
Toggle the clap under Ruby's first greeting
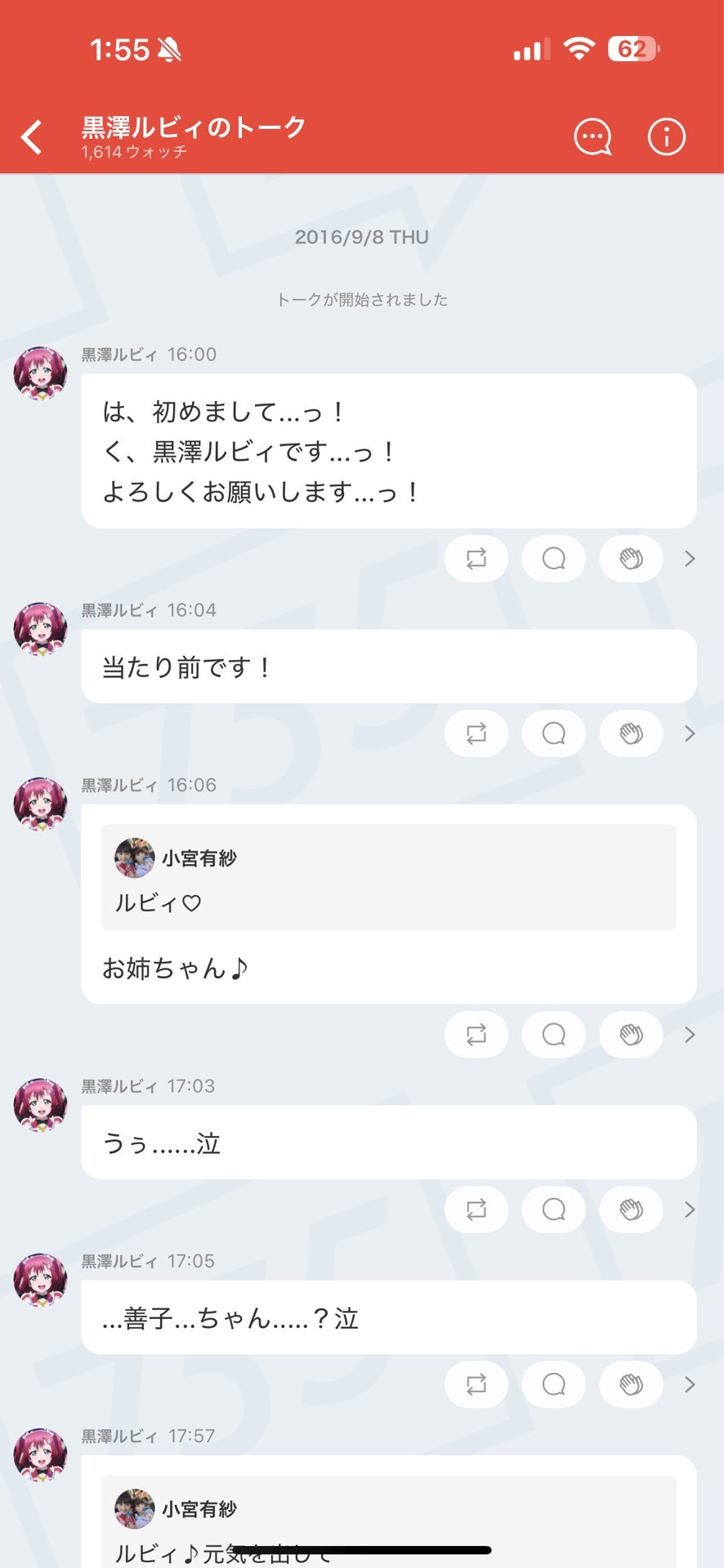coord(630,559)
